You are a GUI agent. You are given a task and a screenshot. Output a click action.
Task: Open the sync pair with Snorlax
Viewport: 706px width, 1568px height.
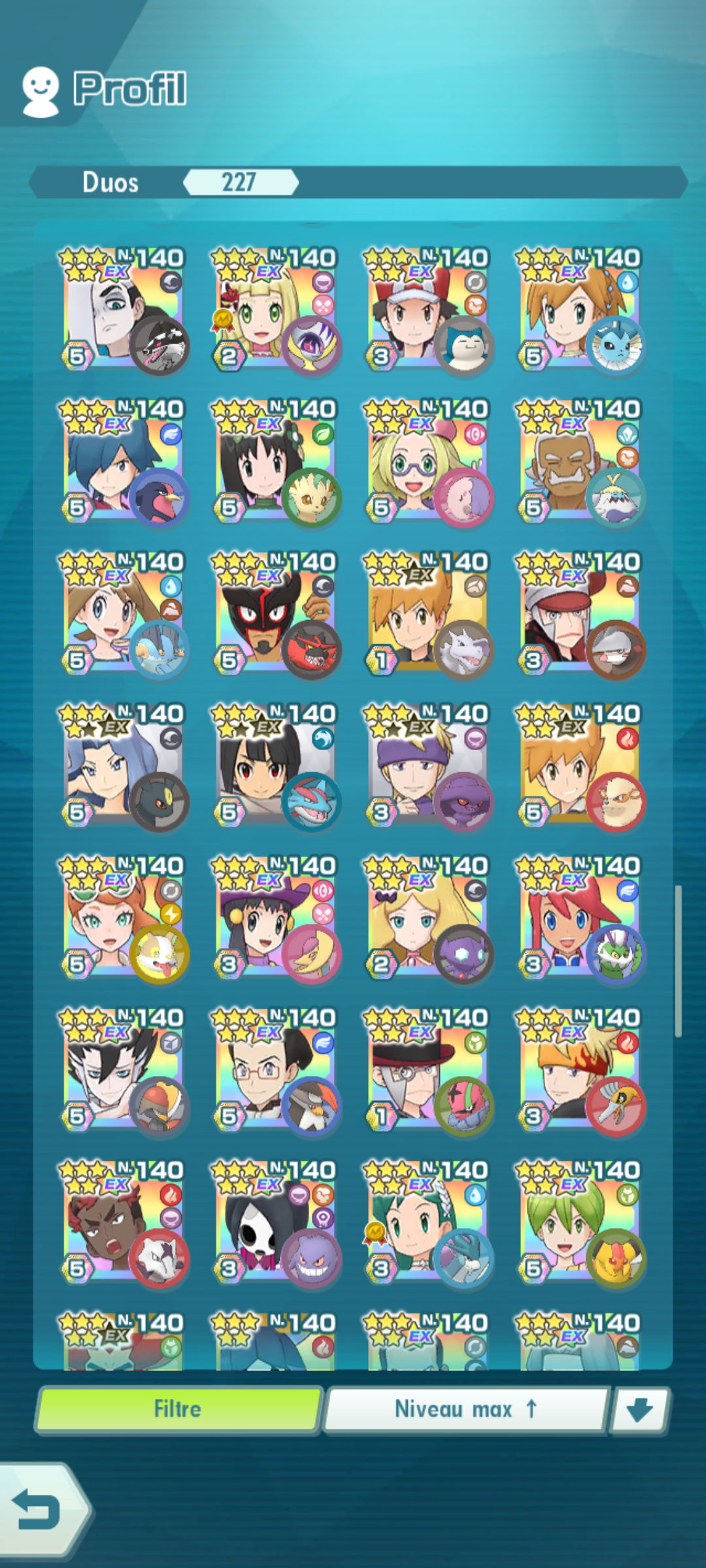[x=426, y=311]
